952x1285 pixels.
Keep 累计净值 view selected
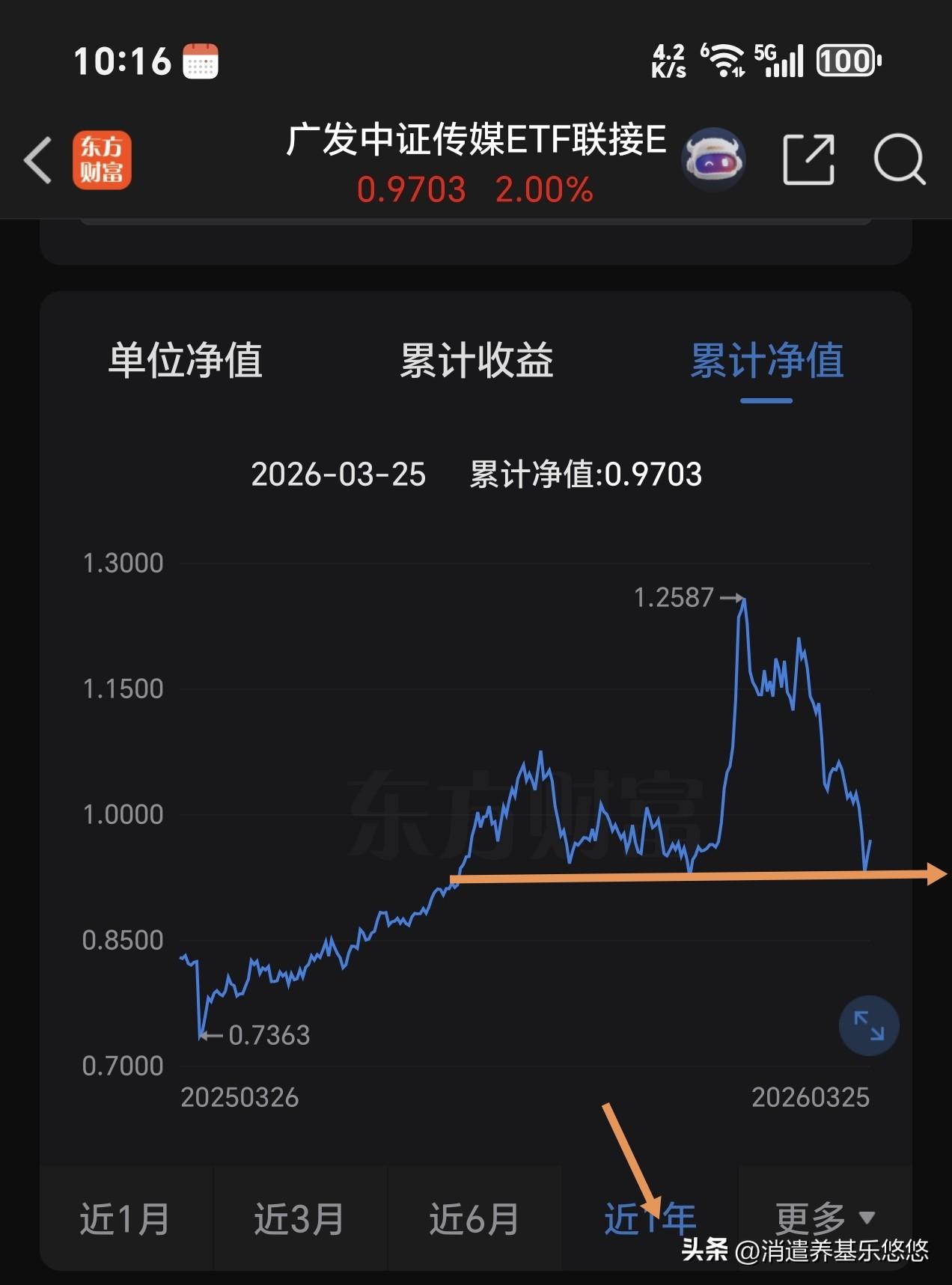click(766, 362)
